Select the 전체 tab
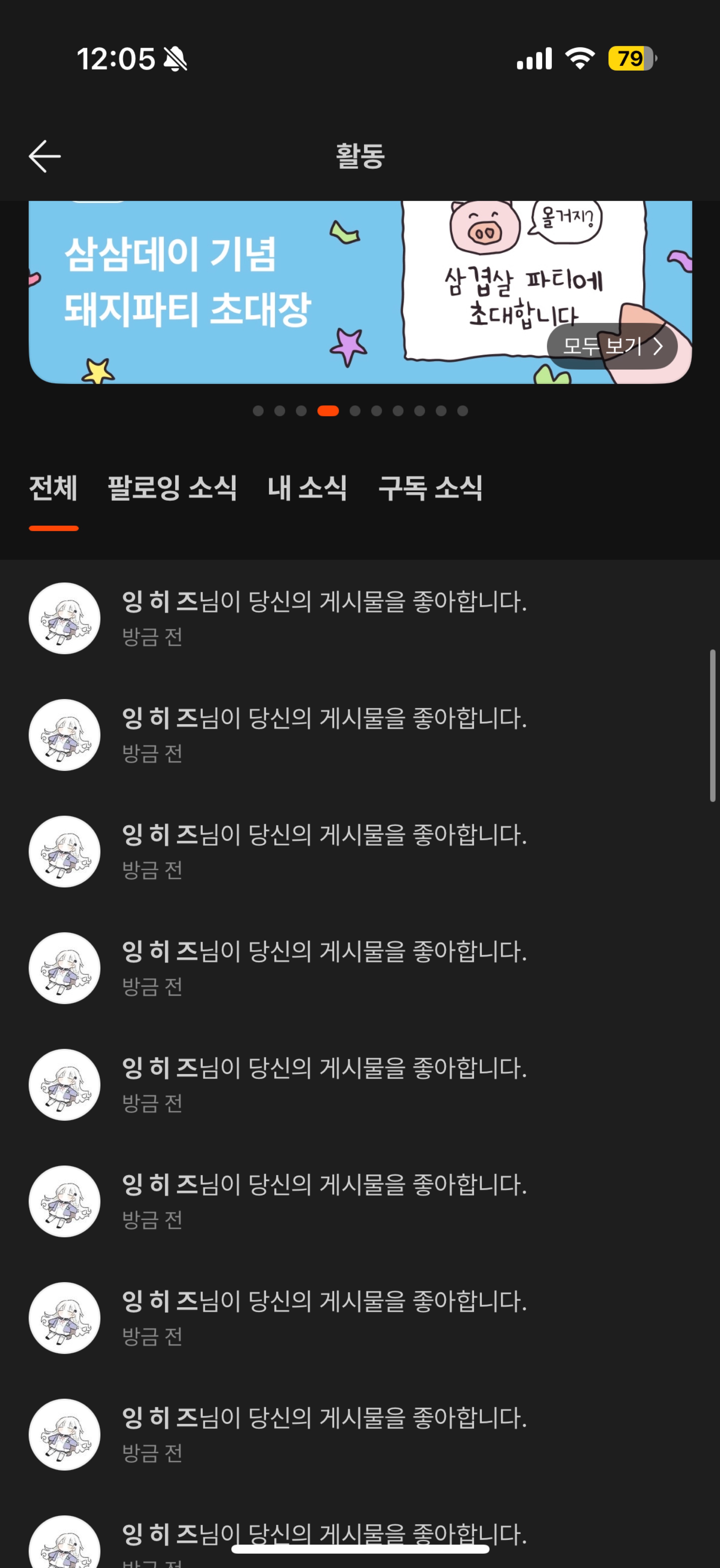This screenshot has width=720, height=1568. (54, 488)
